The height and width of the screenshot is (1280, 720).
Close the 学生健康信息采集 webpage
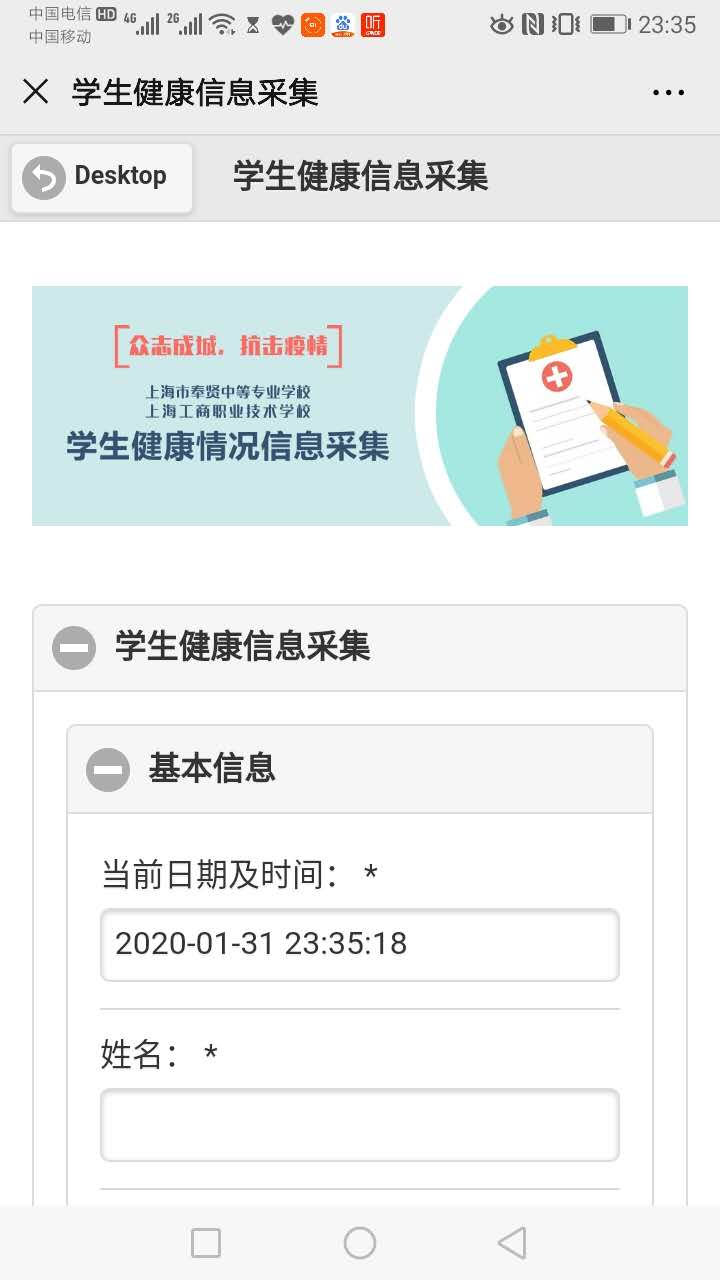tap(36, 92)
